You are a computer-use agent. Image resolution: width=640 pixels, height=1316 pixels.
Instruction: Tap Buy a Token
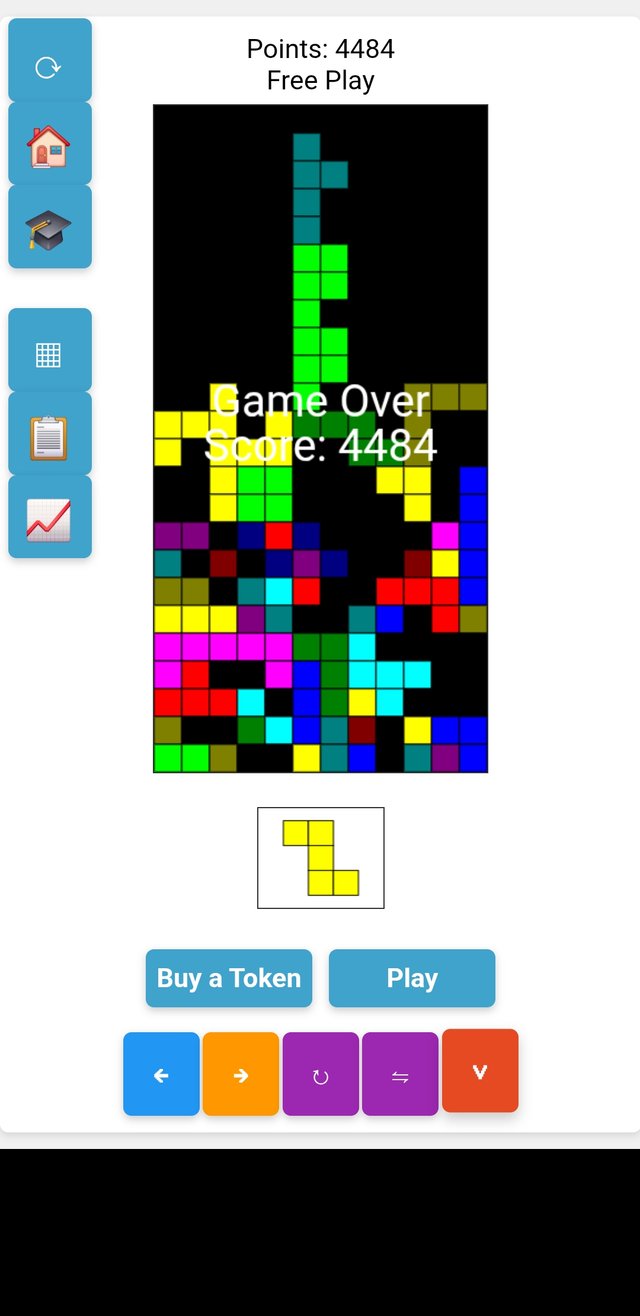click(x=229, y=978)
